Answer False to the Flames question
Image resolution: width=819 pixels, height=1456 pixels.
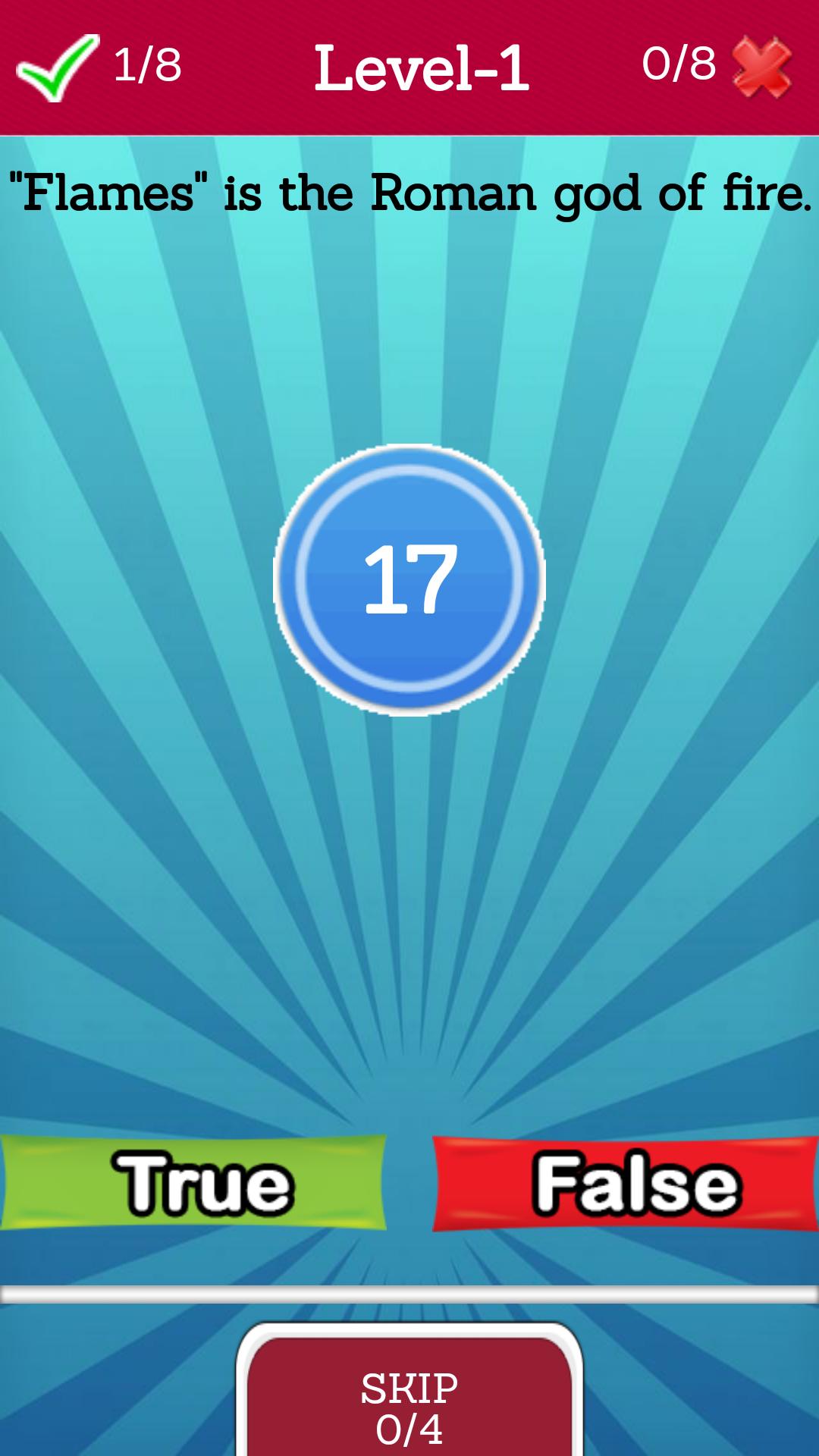[626, 1183]
